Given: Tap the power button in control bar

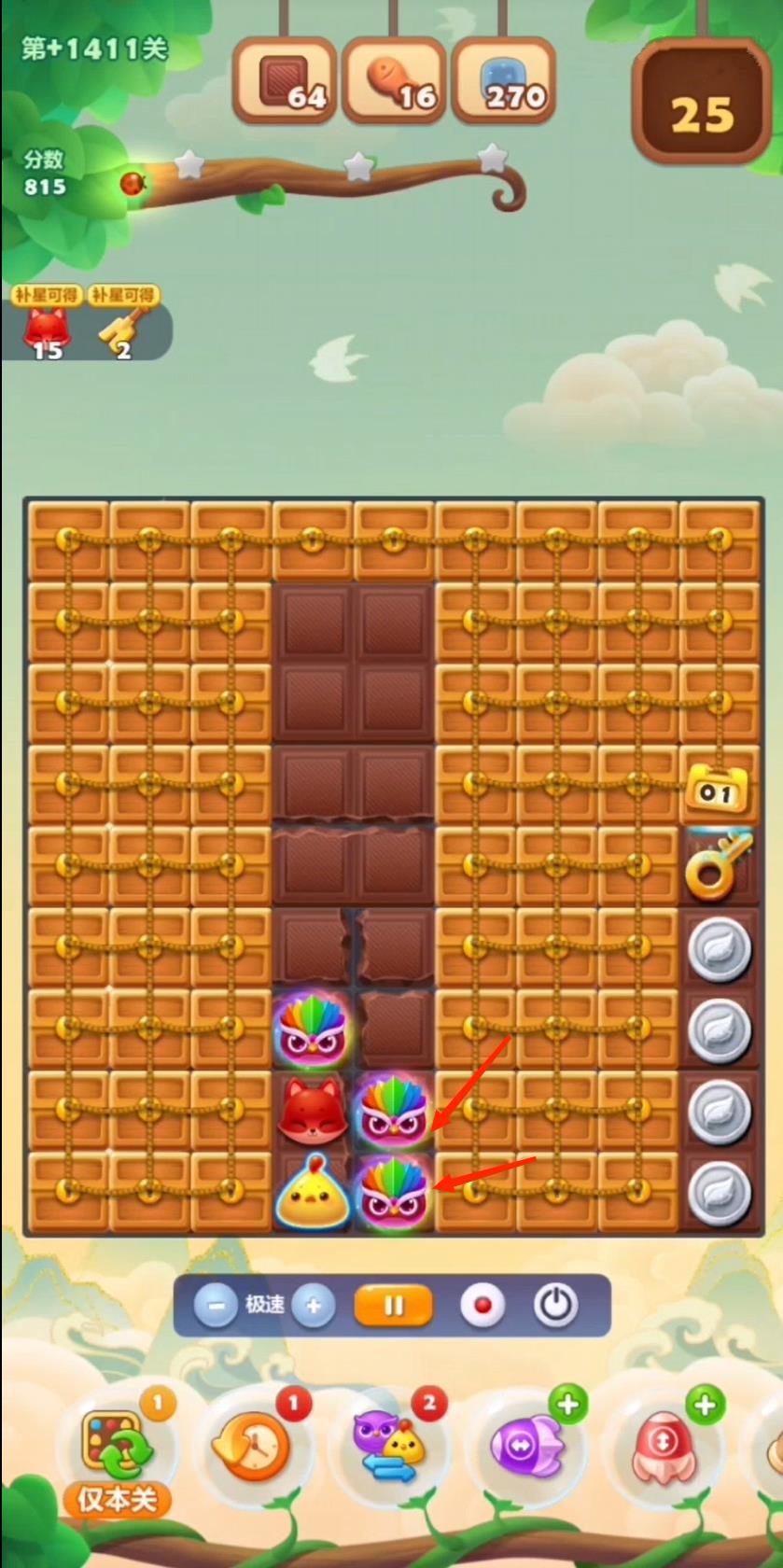Looking at the screenshot, I should [555, 1305].
